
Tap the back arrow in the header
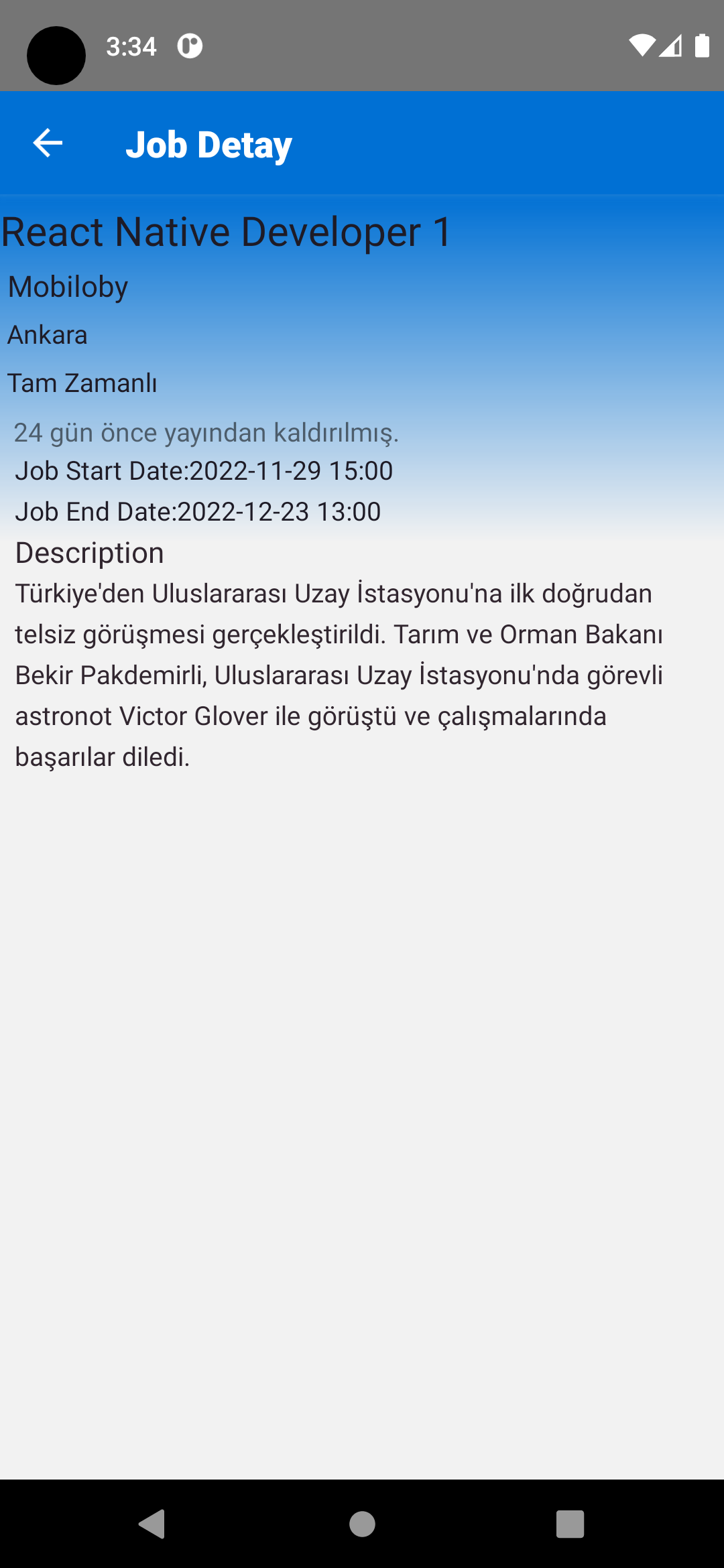[x=47, y=142]
